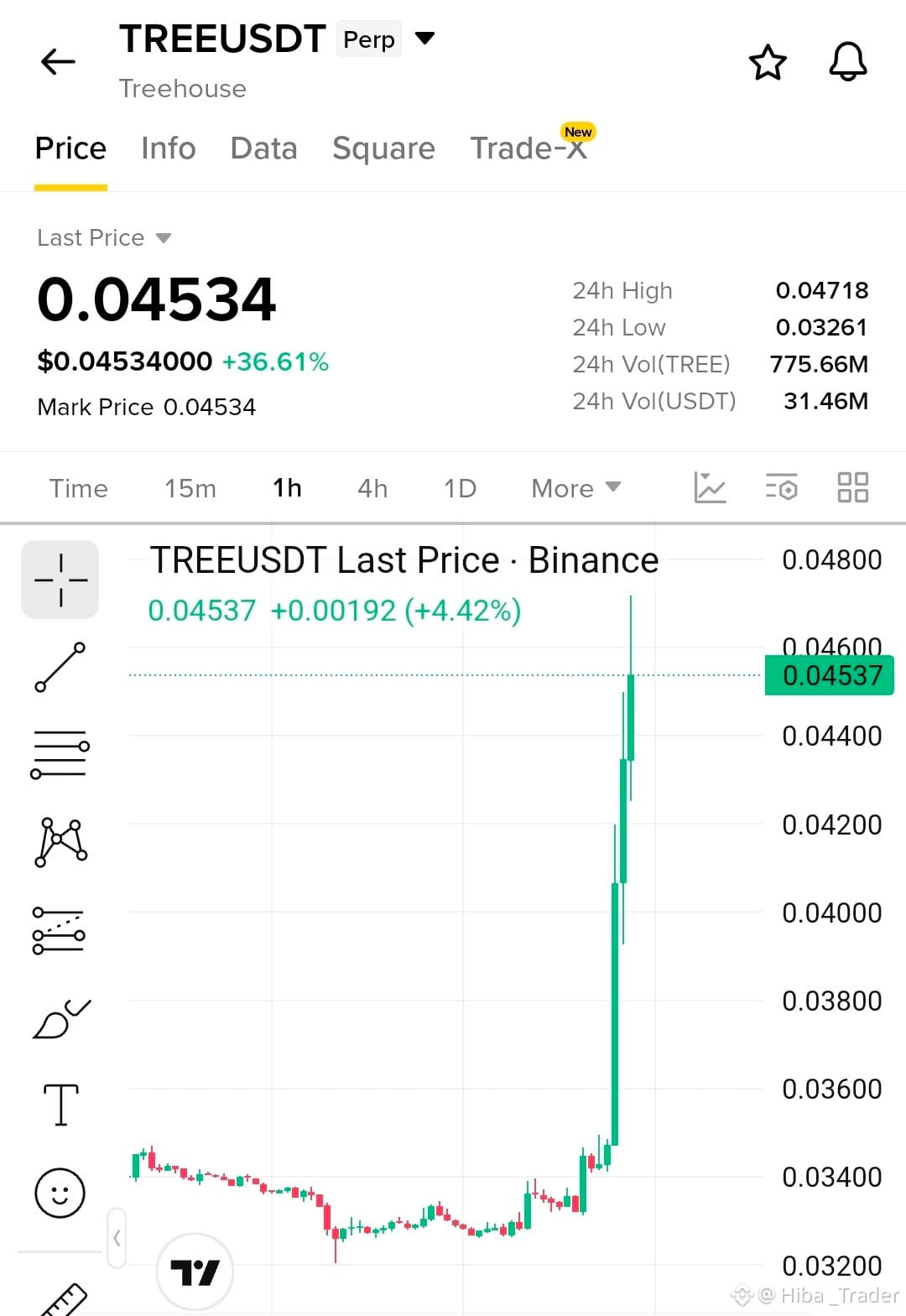Collapse the drawing toolbar with side arrow
The width and height of the screenshot is (906, 1316).
(x=117, y=1237)
